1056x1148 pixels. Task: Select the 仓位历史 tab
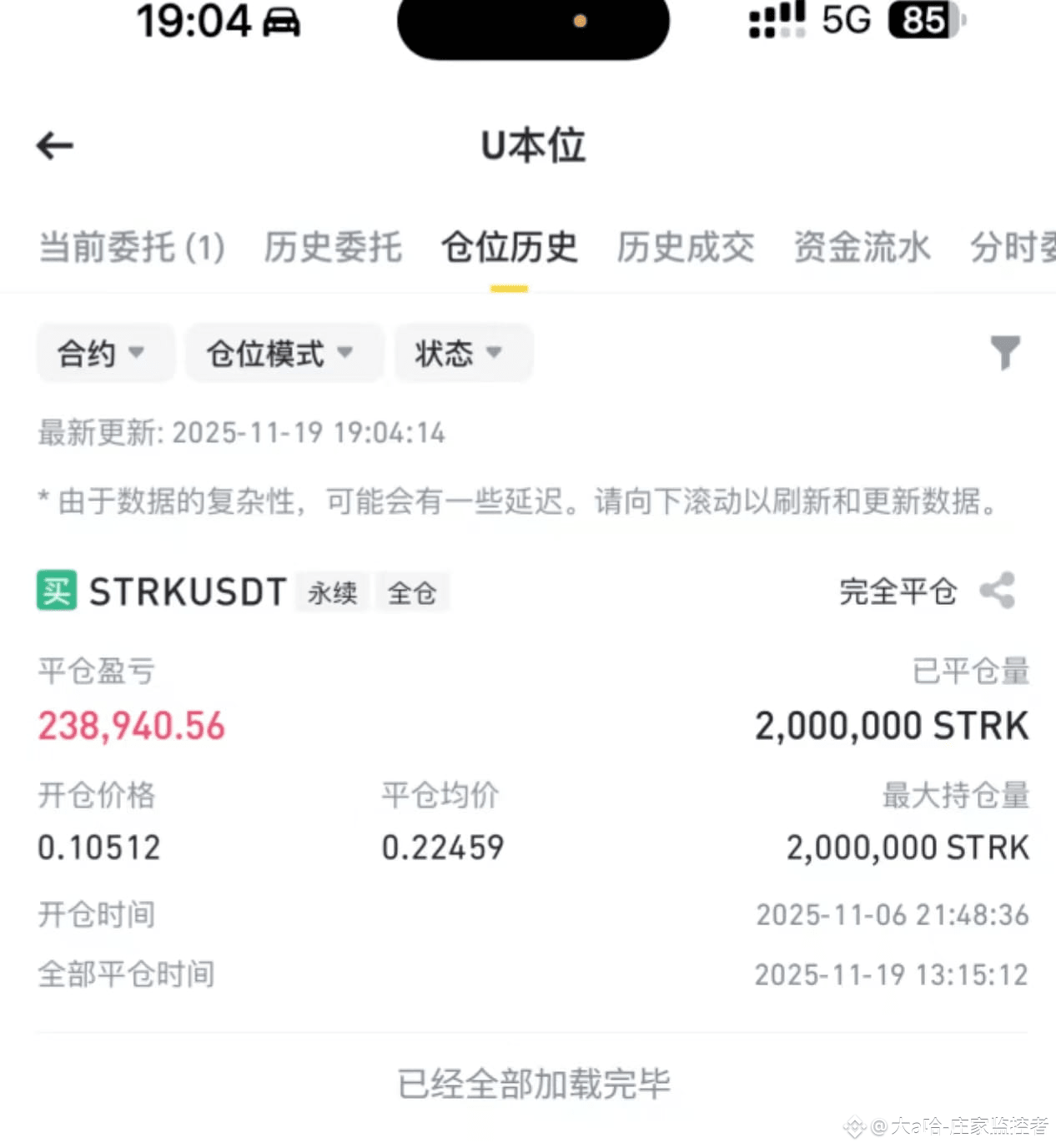(x=509, y=248)
